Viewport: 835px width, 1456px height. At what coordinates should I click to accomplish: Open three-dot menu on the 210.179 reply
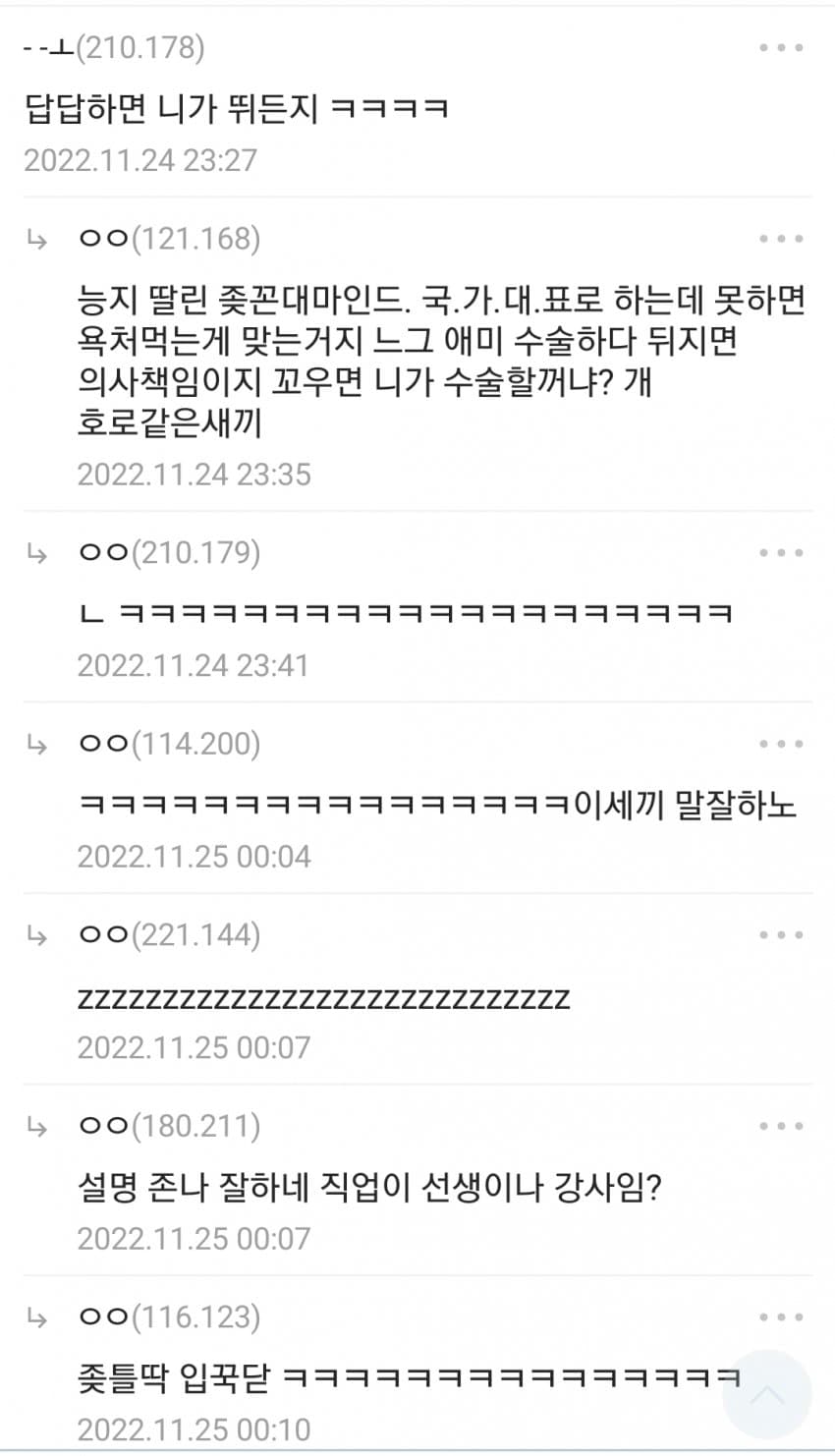tap(781, 553)
